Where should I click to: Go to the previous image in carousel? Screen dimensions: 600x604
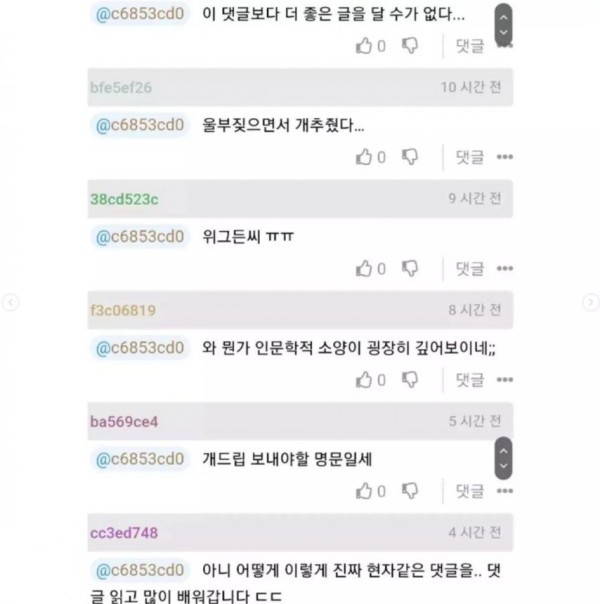[9, 302]
